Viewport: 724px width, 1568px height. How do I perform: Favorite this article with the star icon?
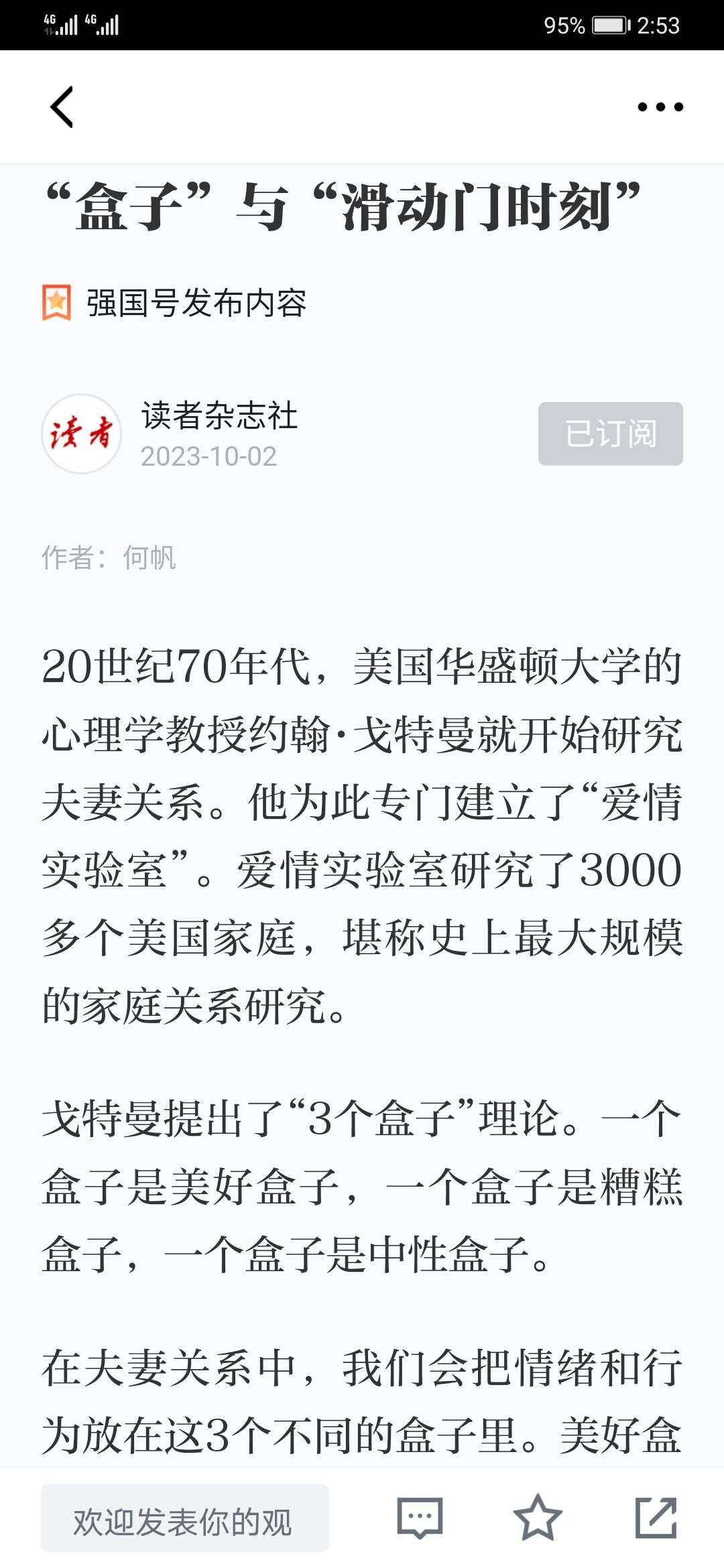(538, 1518)
